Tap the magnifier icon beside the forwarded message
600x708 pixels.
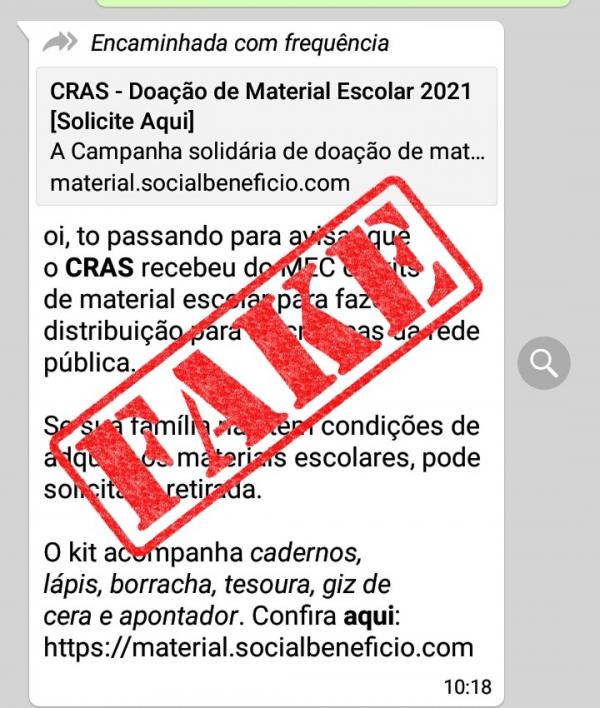544,363
